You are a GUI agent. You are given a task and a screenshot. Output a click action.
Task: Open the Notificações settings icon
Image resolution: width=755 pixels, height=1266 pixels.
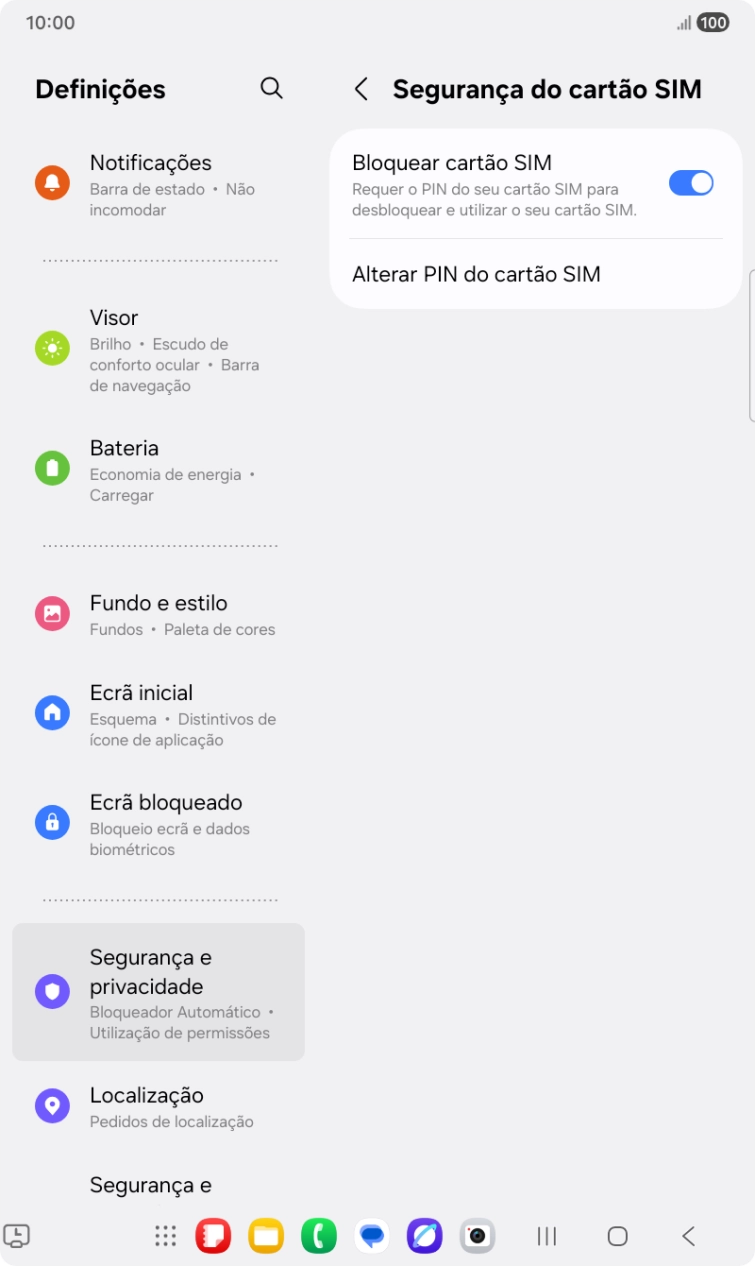(52, 182)
